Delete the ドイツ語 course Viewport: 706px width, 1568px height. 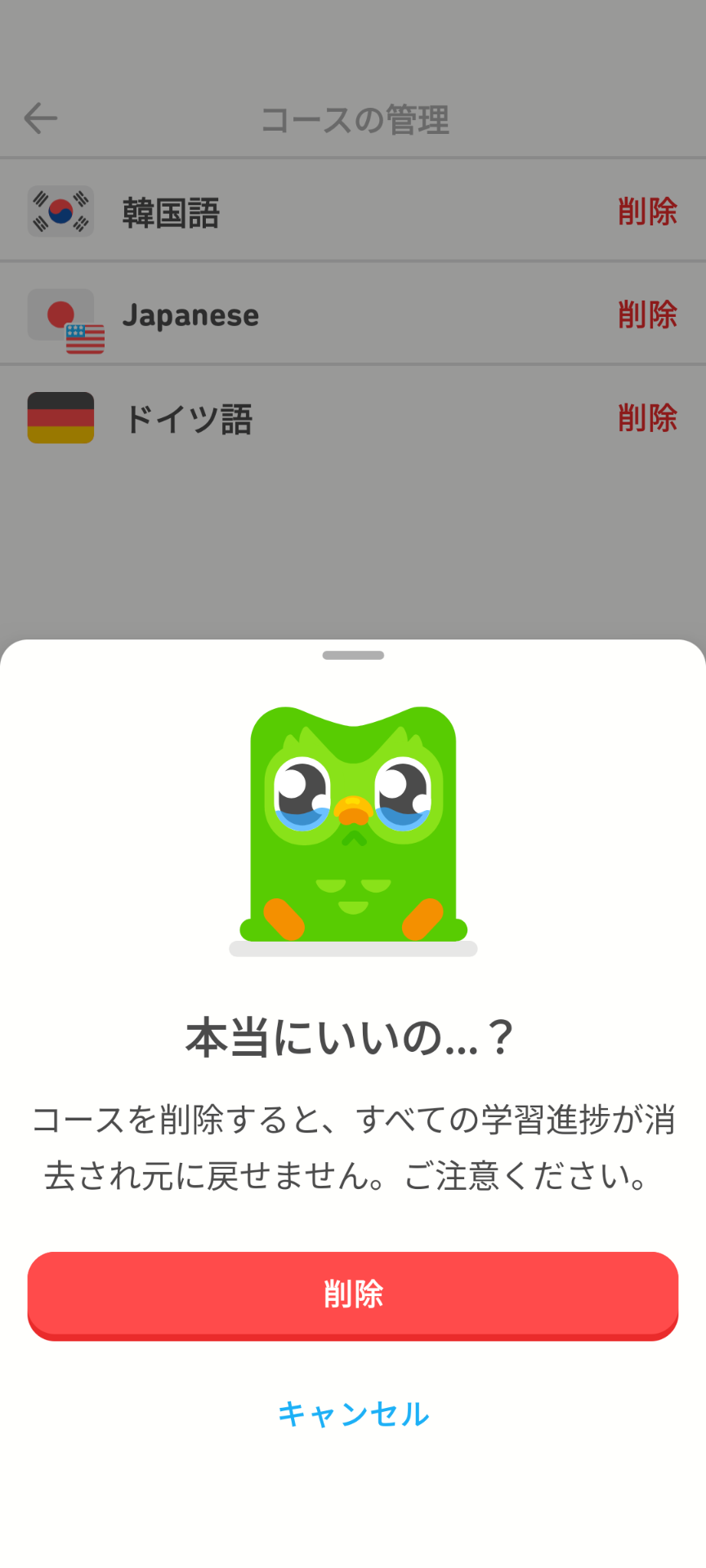[x=647, y=417]
